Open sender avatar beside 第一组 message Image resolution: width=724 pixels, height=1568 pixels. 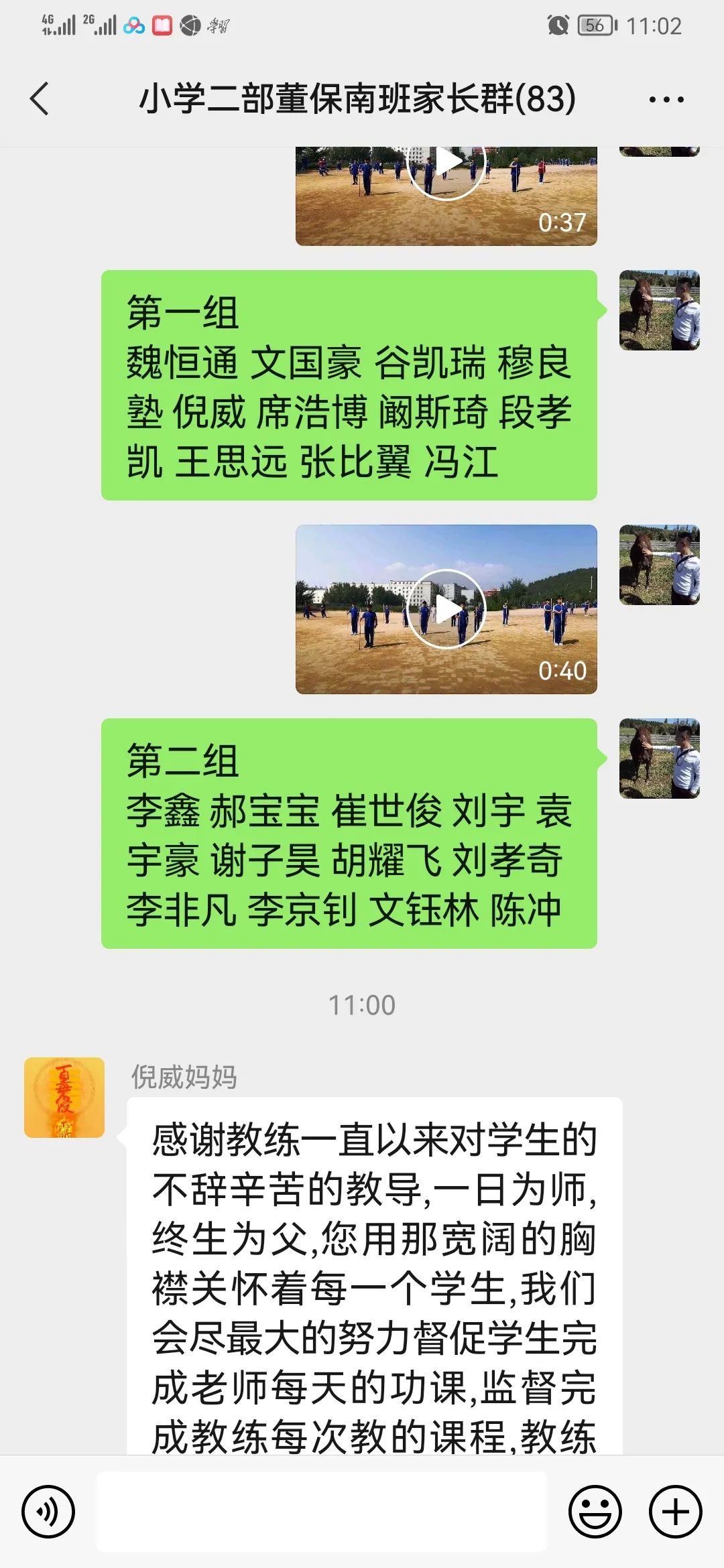click(x=659, y=310)
